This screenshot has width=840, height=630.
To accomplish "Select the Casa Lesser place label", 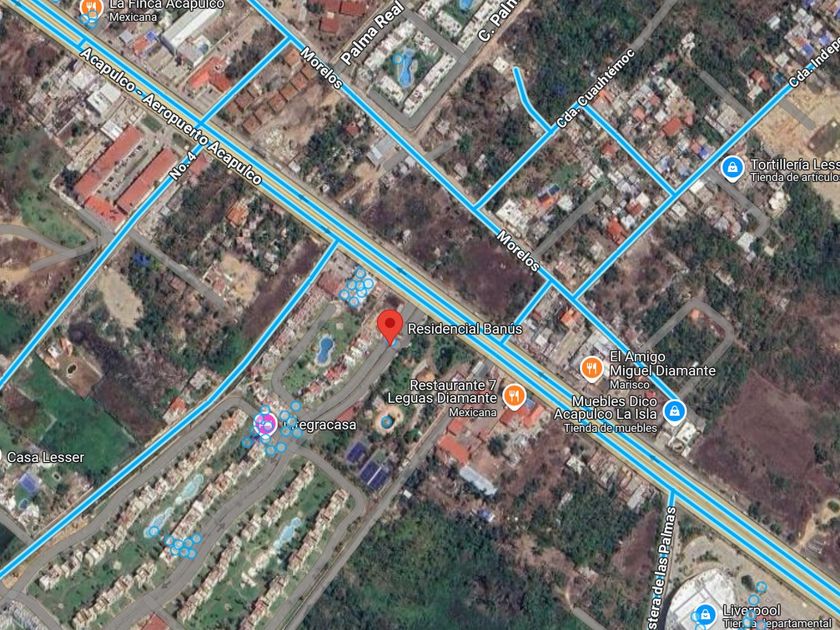I will point(45,457).
